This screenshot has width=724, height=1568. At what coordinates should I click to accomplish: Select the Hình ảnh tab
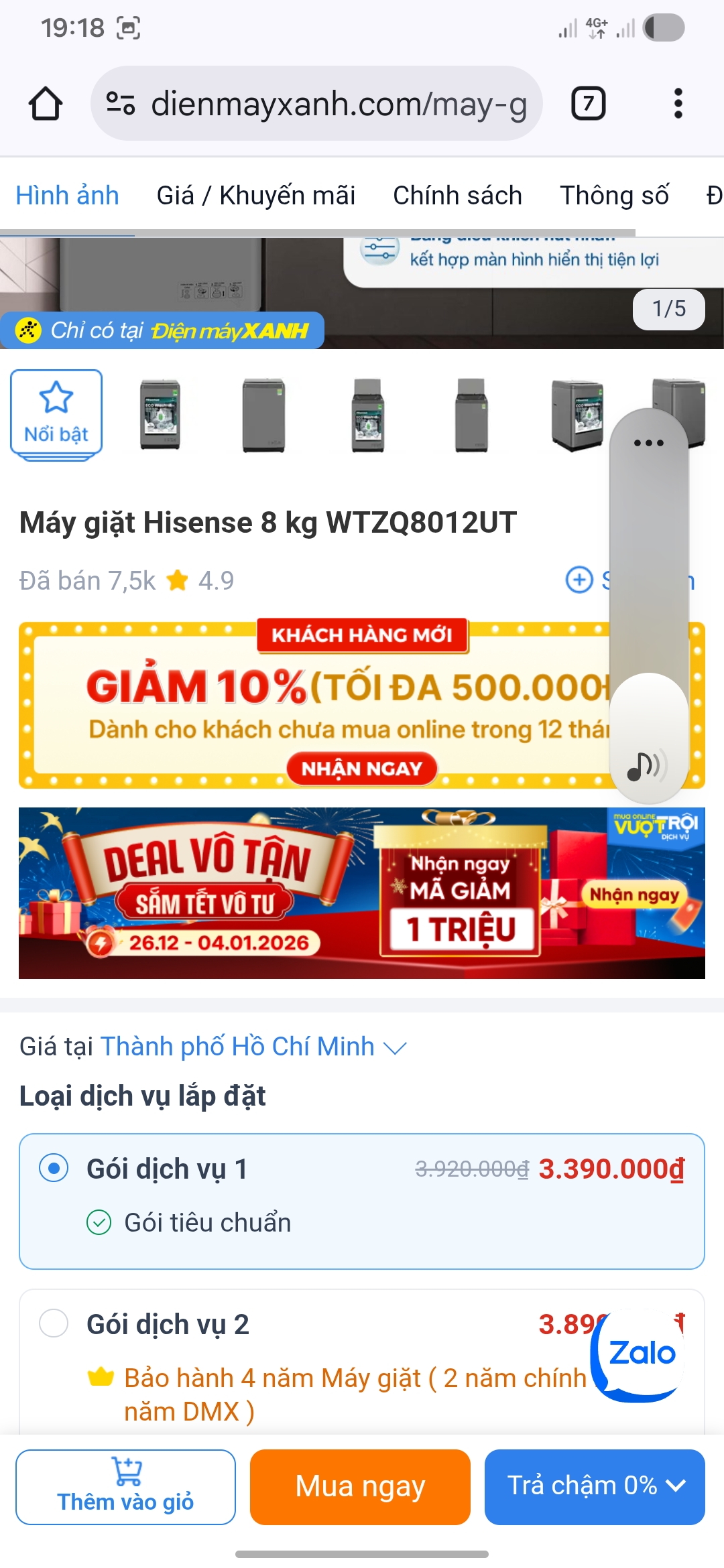67,196
